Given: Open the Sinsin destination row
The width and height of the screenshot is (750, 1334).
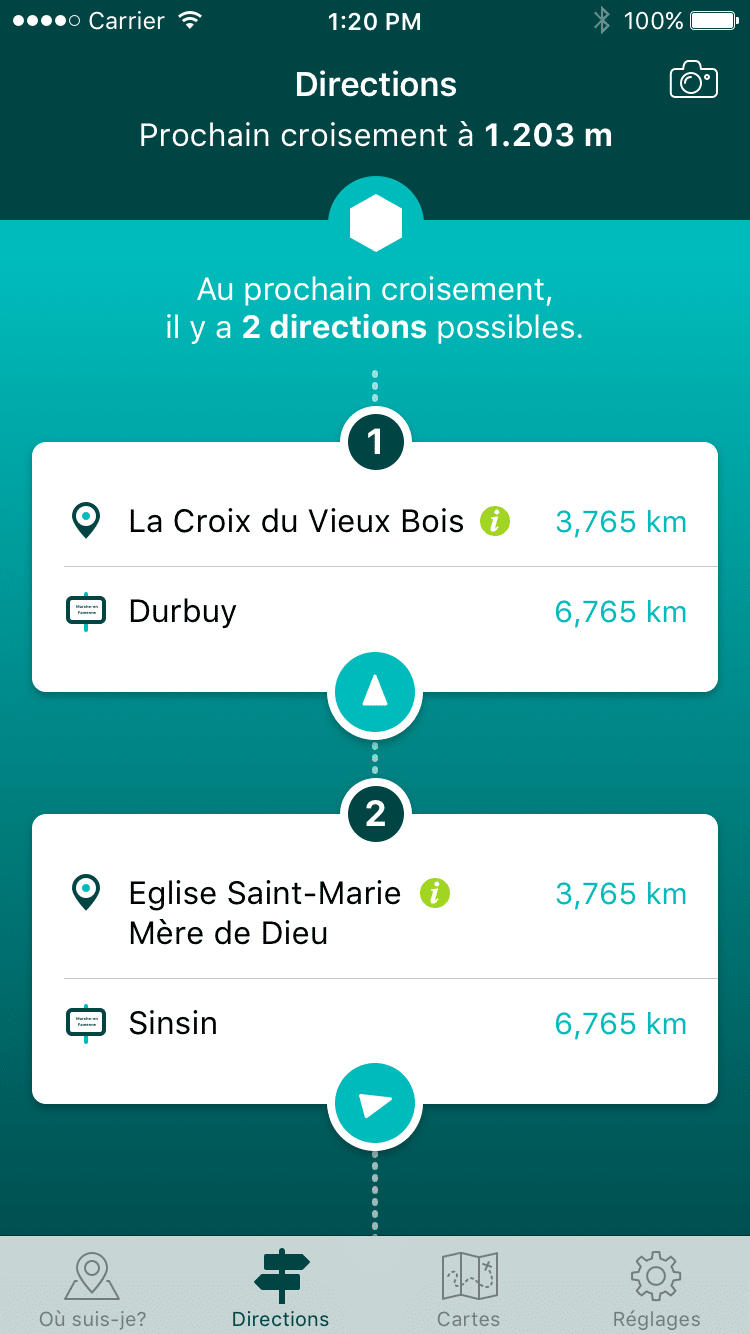Looking at the screenshot, I should click(375, 1023).
